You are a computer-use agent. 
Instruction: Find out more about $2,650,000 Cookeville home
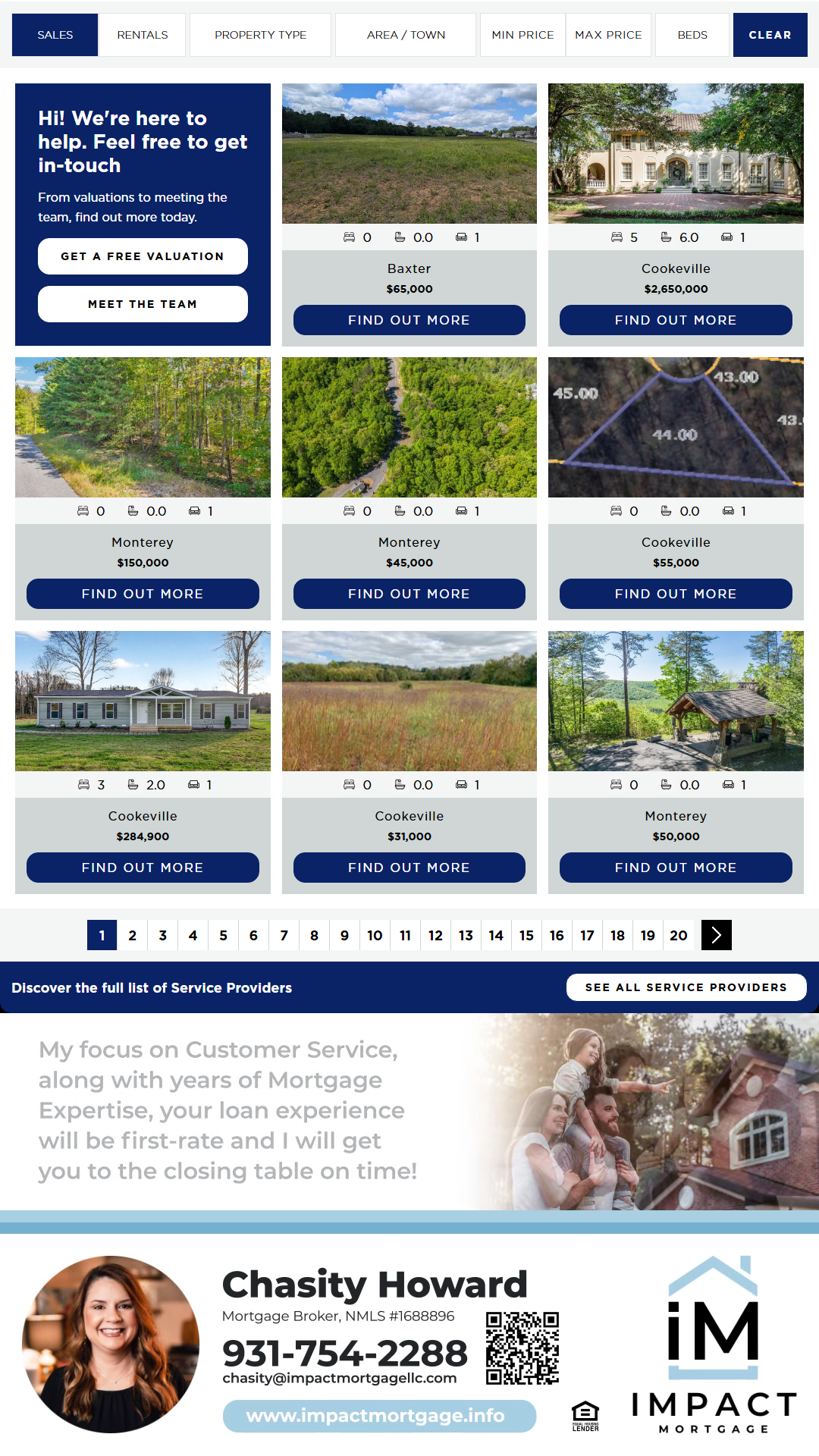pos(676,320)
